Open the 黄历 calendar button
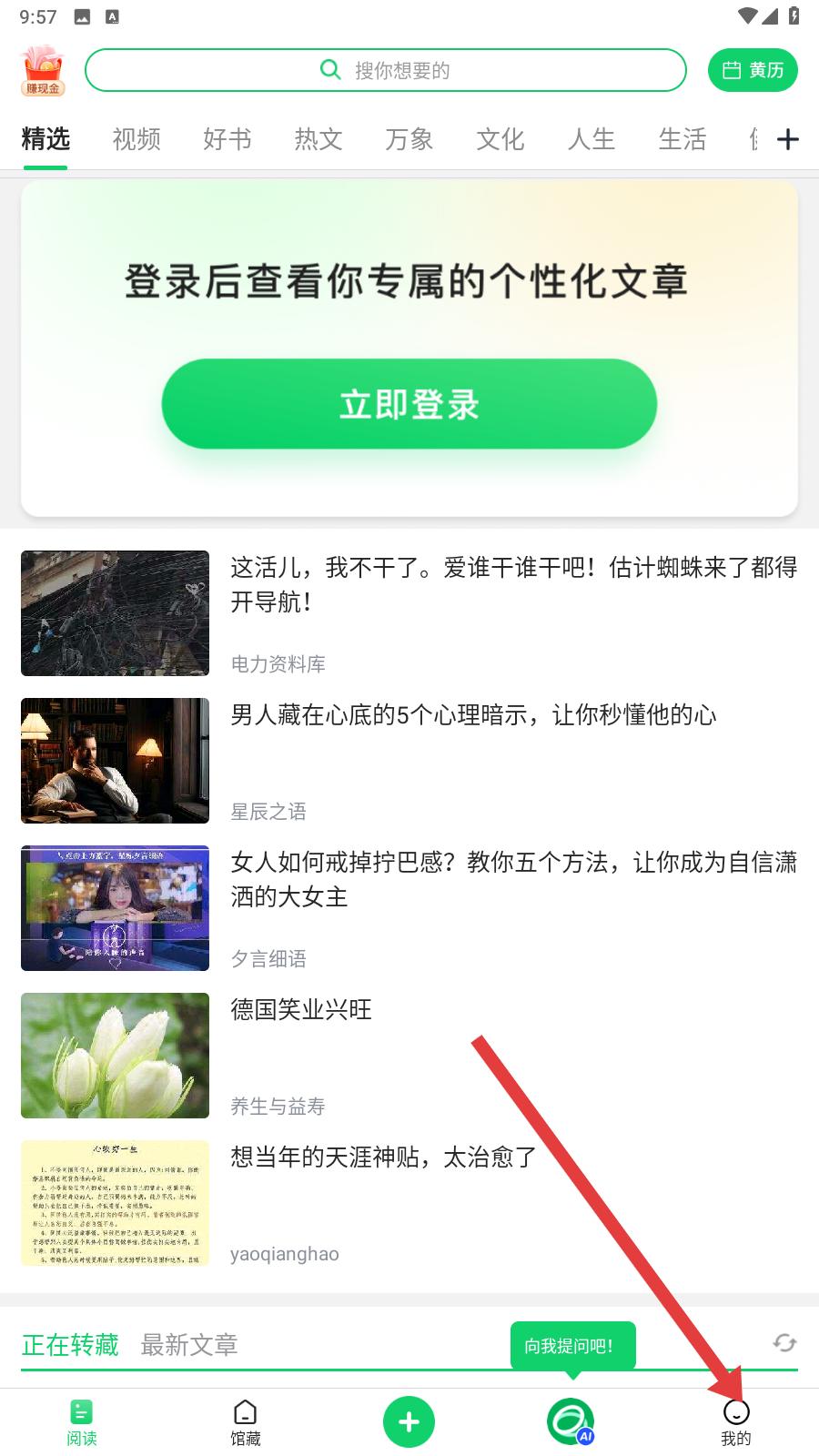This screenshot has width=819, height=1456. tap(753, 71)
